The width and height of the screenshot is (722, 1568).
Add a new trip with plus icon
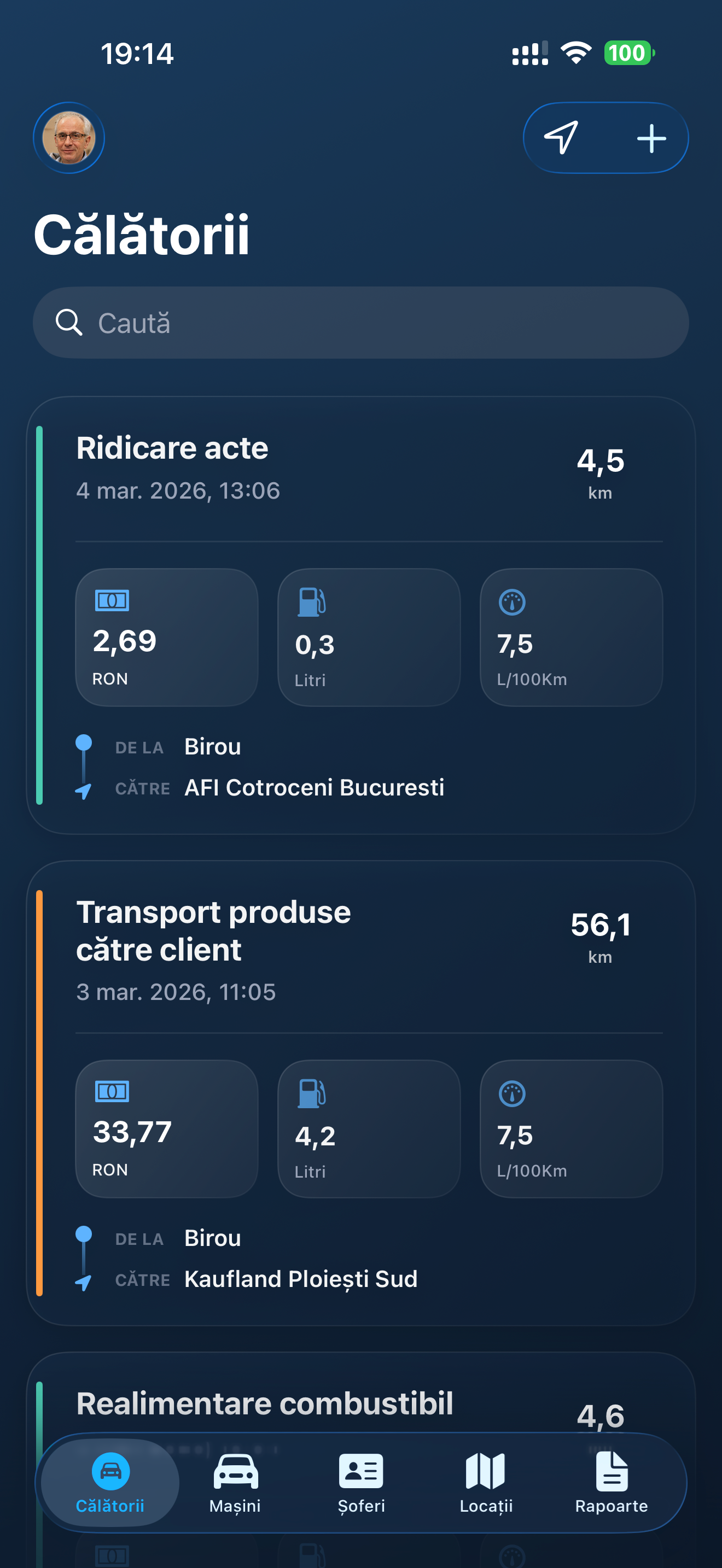651,138
